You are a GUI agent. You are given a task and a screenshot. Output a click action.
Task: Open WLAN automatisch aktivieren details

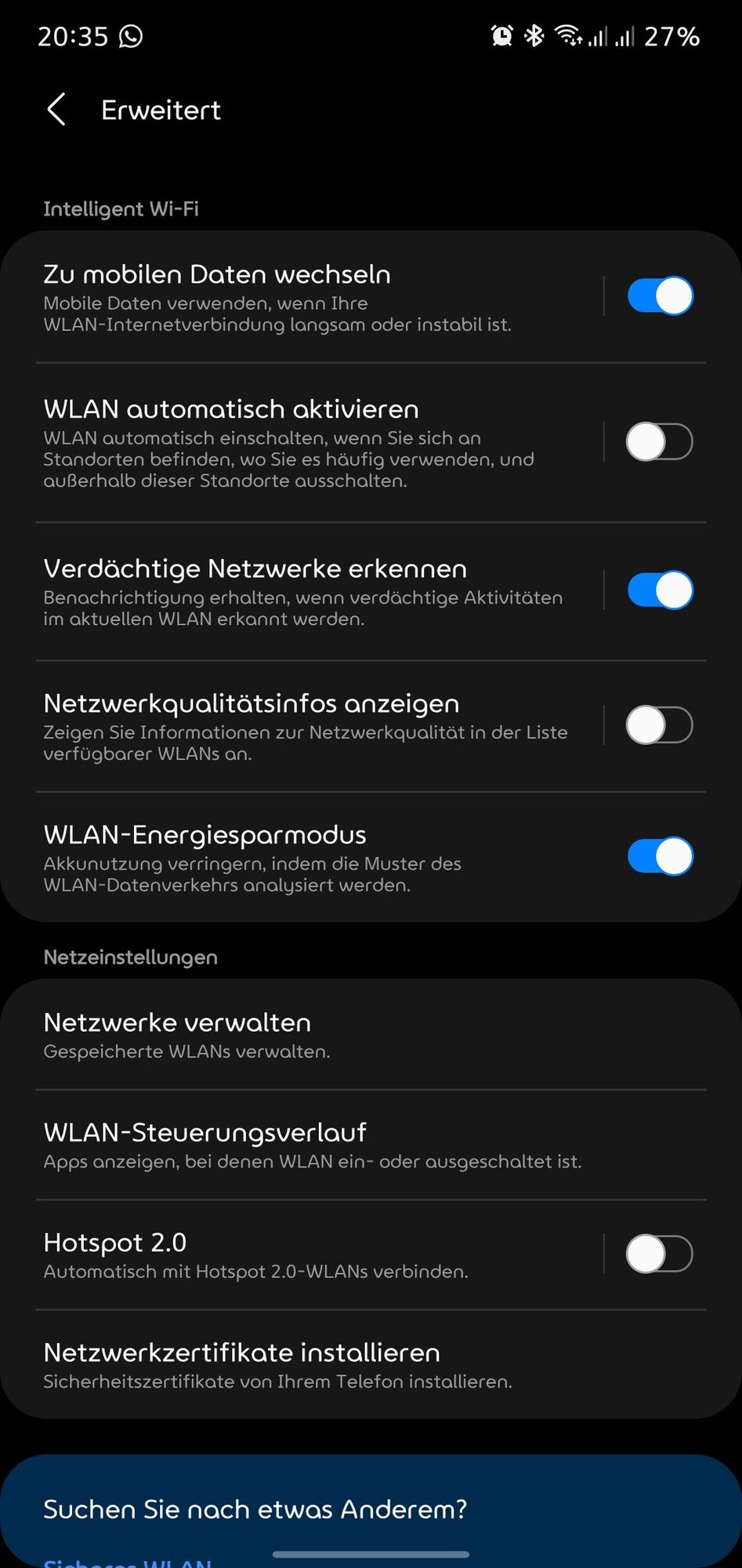click(x=298, y=443)
